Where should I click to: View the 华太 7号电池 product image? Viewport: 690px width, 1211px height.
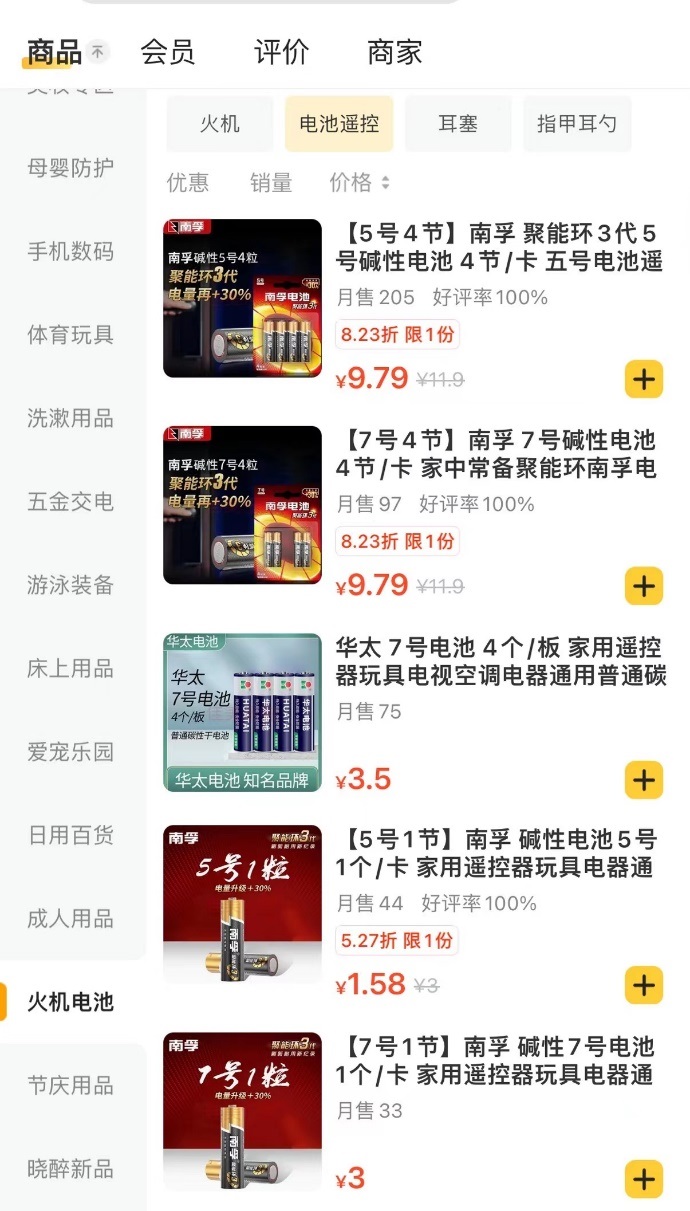click(x=243, y=712)
